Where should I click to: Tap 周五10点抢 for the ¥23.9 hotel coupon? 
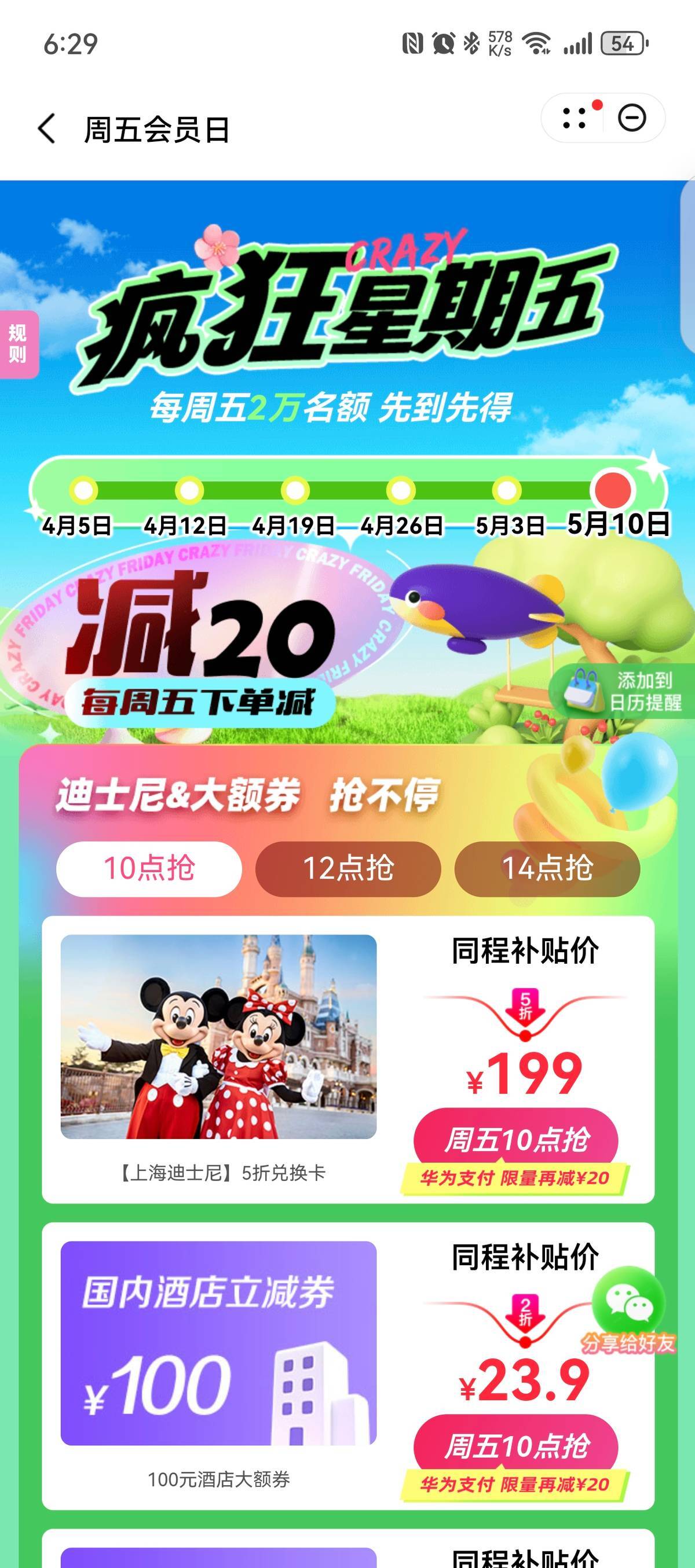(x=516, y=1445)
